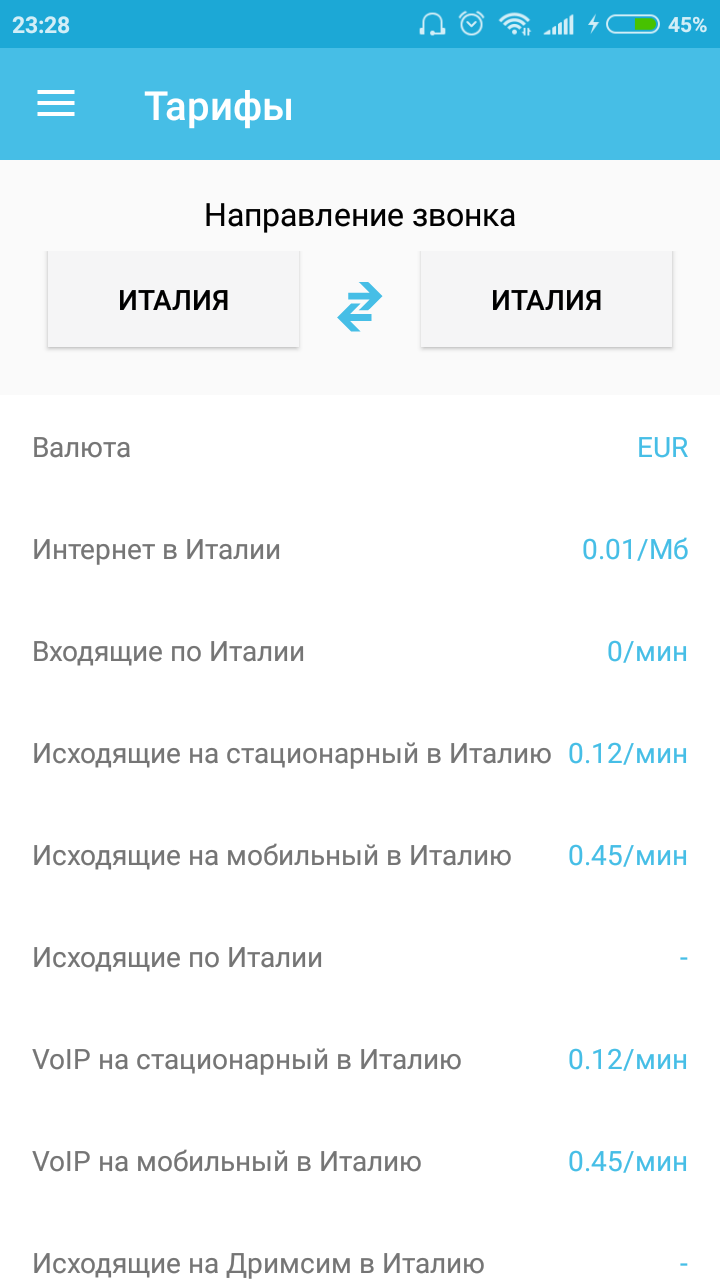Open the hamburger navigation drawer
Screen dimensions: 720x1280
[x=56, y=104]
